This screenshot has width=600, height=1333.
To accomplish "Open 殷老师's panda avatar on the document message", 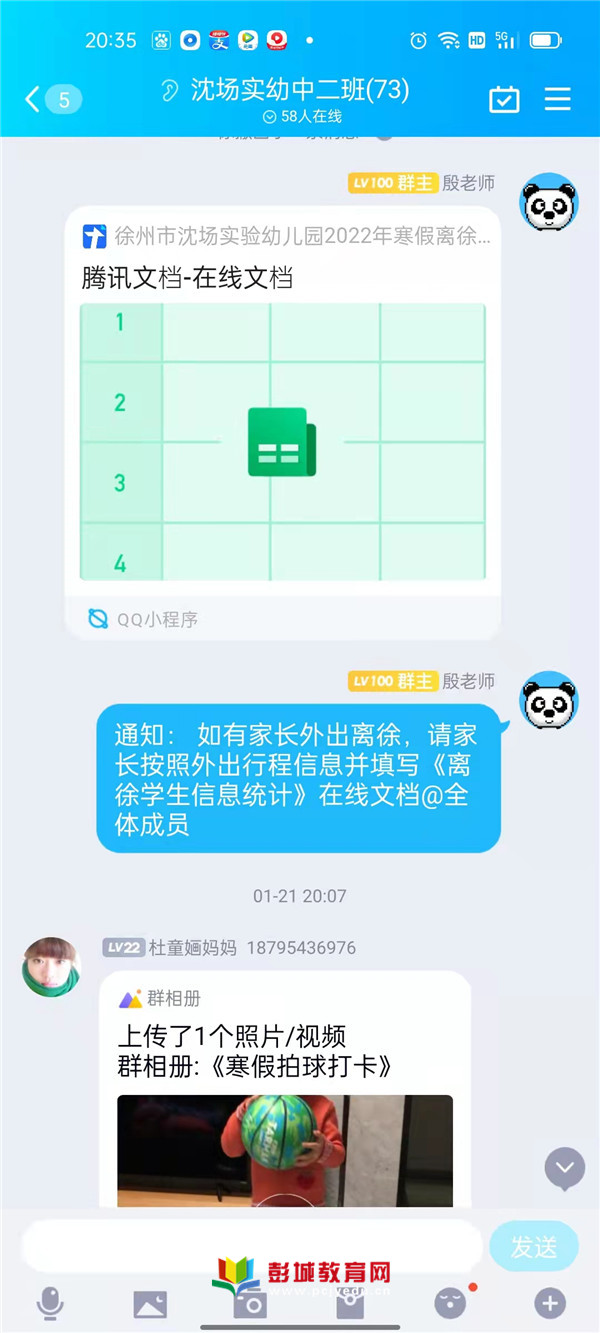I will [x=549, y=201].
